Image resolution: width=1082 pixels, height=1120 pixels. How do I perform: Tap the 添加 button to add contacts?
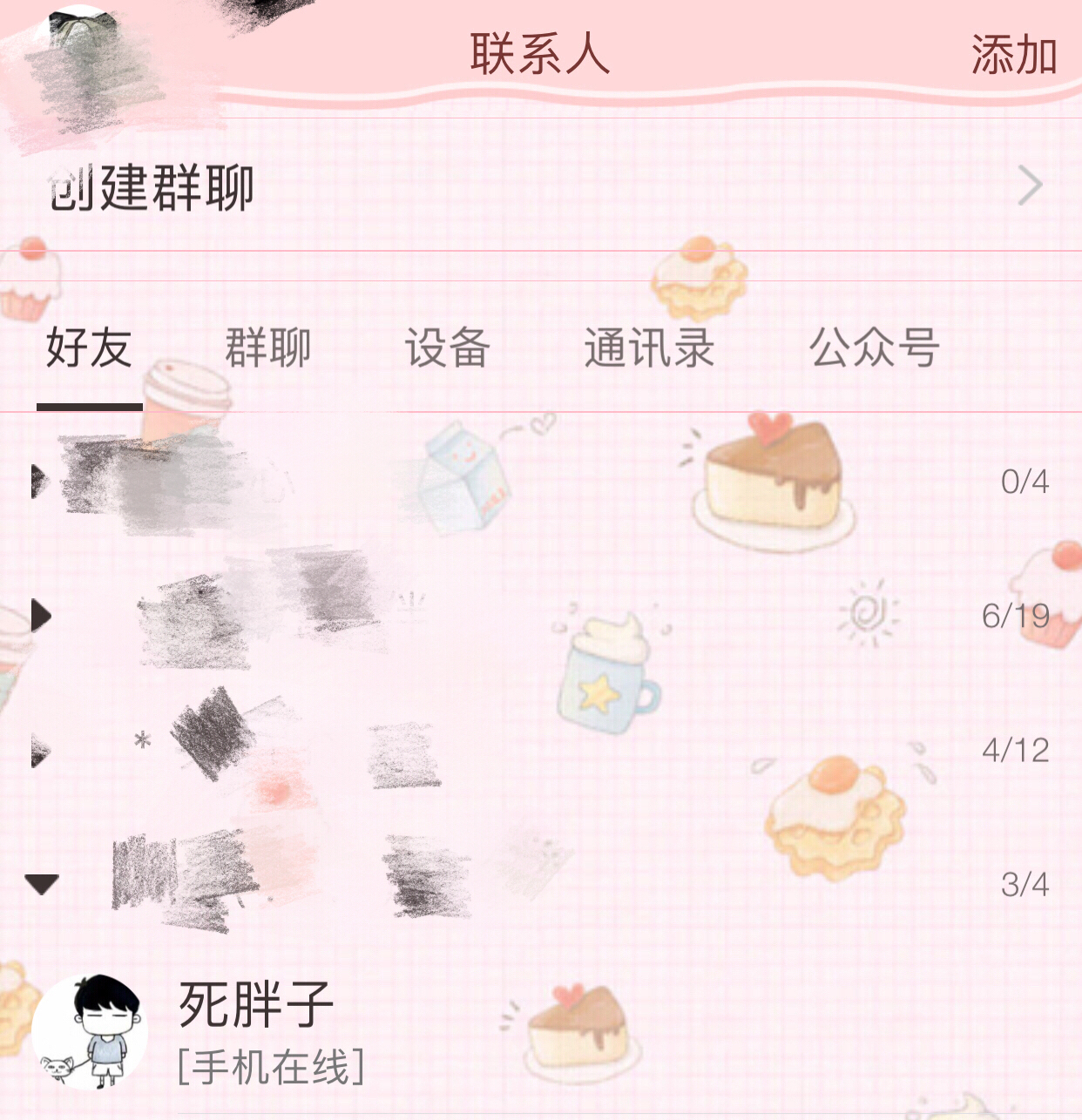click(1013, 54)
